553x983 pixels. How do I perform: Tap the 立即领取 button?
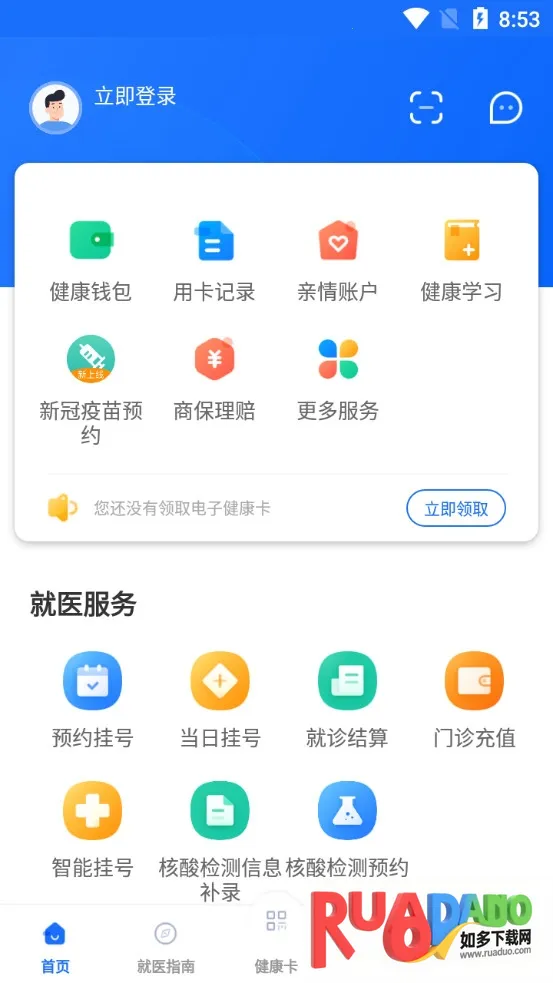tap(456, 508)
